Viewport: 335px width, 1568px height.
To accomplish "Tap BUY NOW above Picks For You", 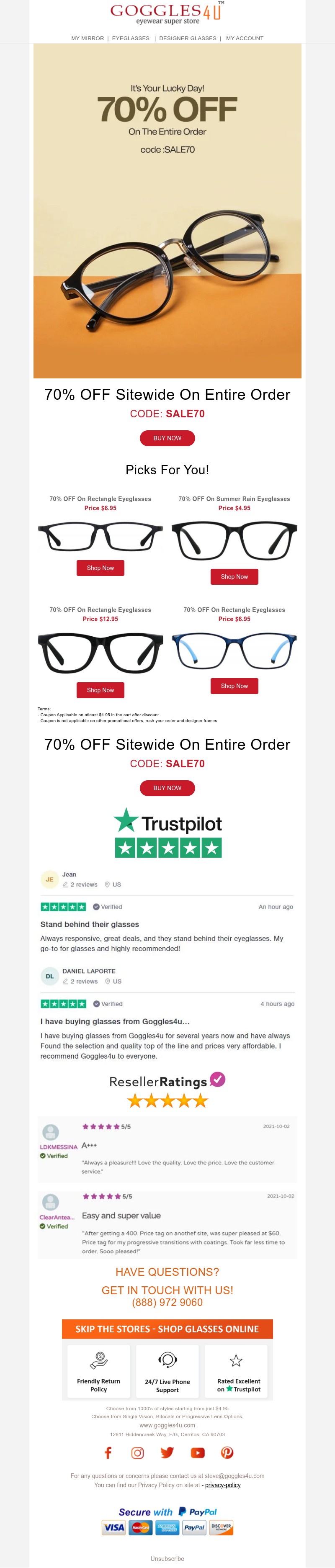I will pyautogui.click(x=167, y=438).
